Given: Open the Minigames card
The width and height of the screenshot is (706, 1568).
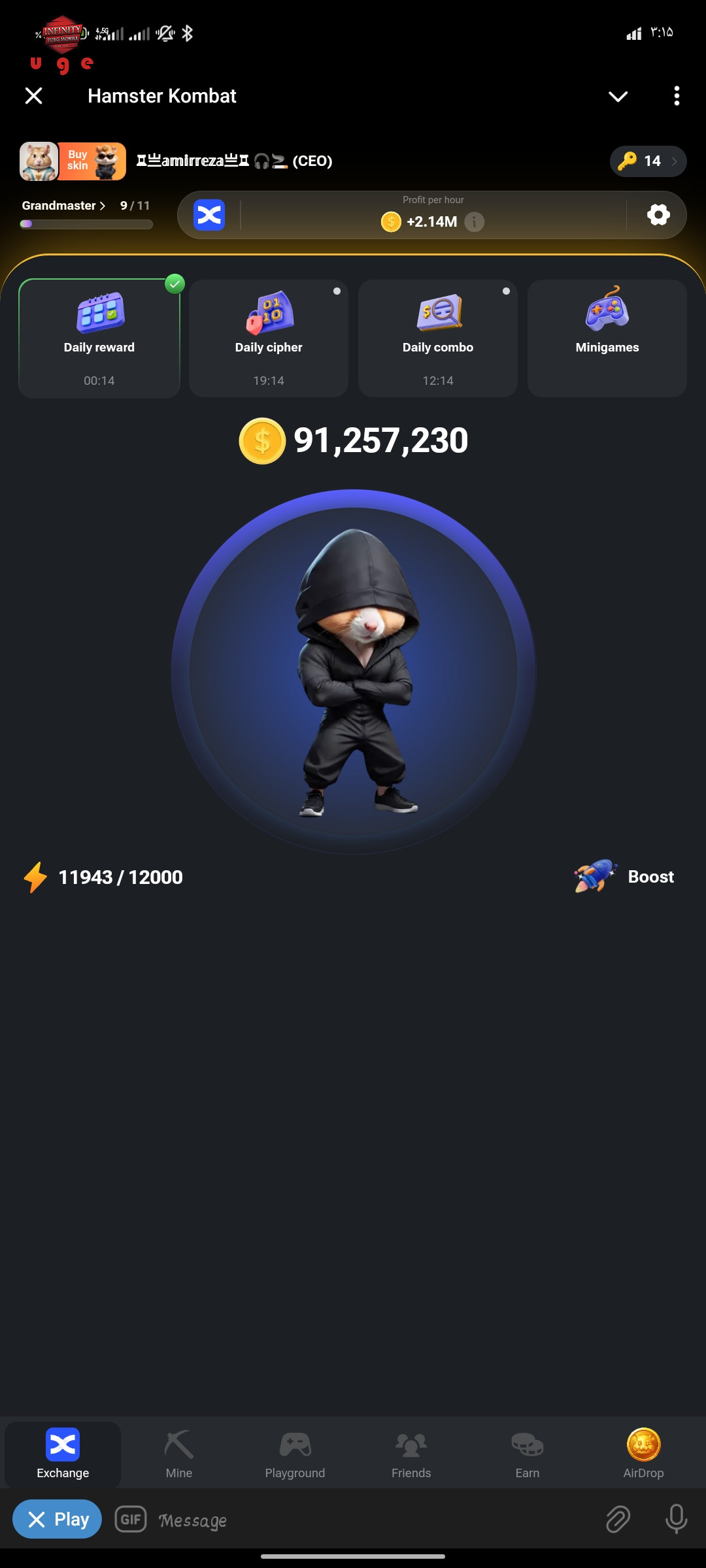Looking at the screenshot, I should (x=607, y=338).
